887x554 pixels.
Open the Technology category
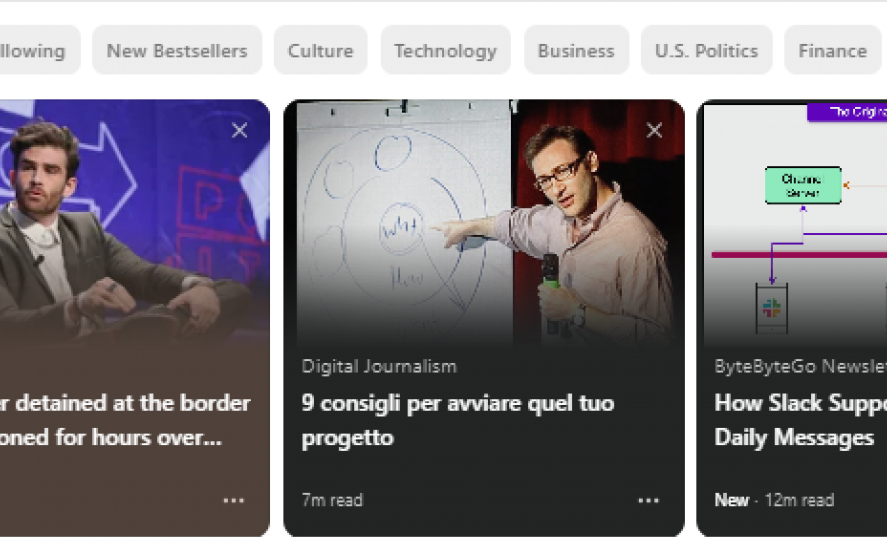pos(445,51)
